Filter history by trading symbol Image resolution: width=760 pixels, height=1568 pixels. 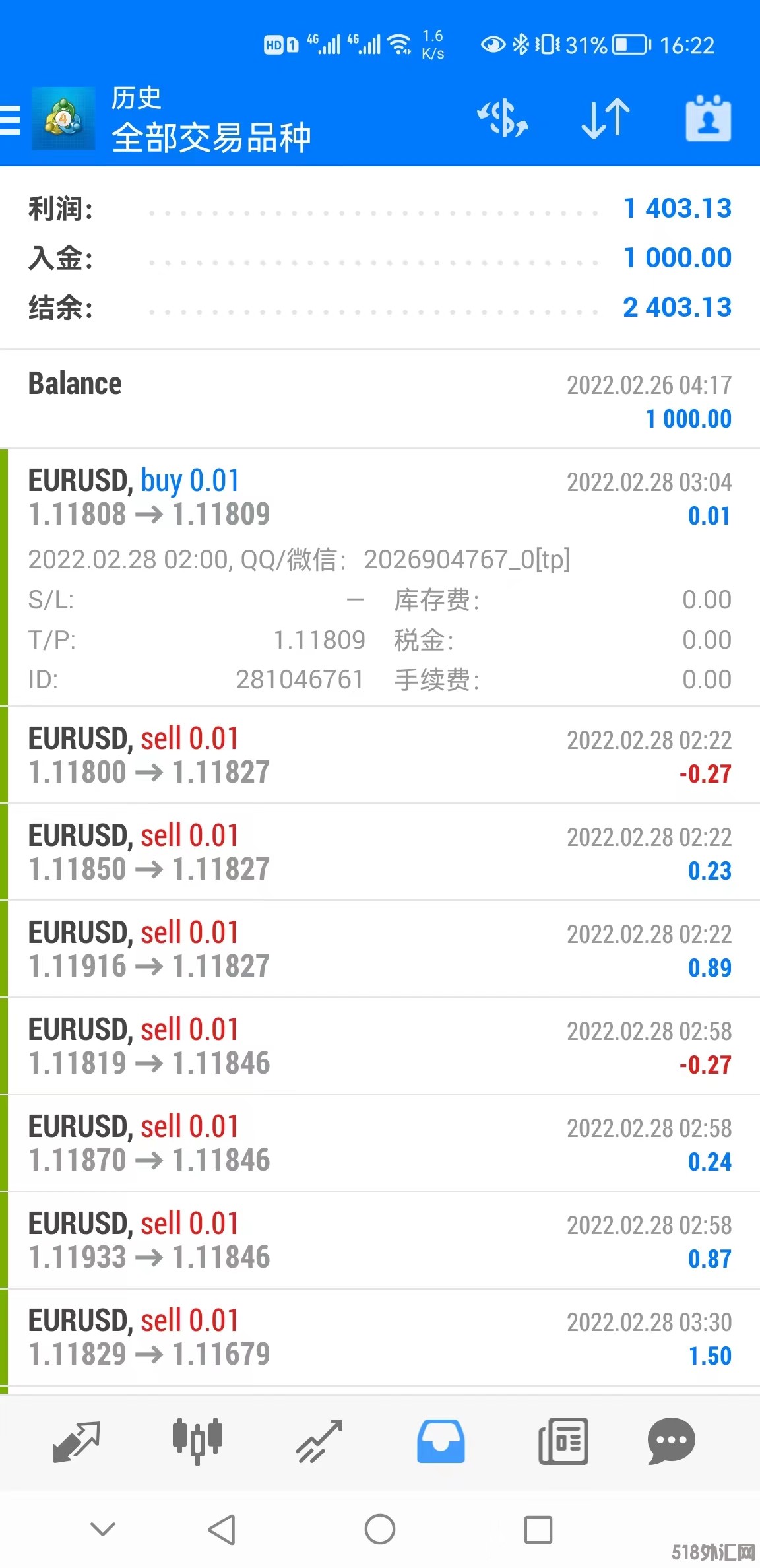click(x=503, y=119)
